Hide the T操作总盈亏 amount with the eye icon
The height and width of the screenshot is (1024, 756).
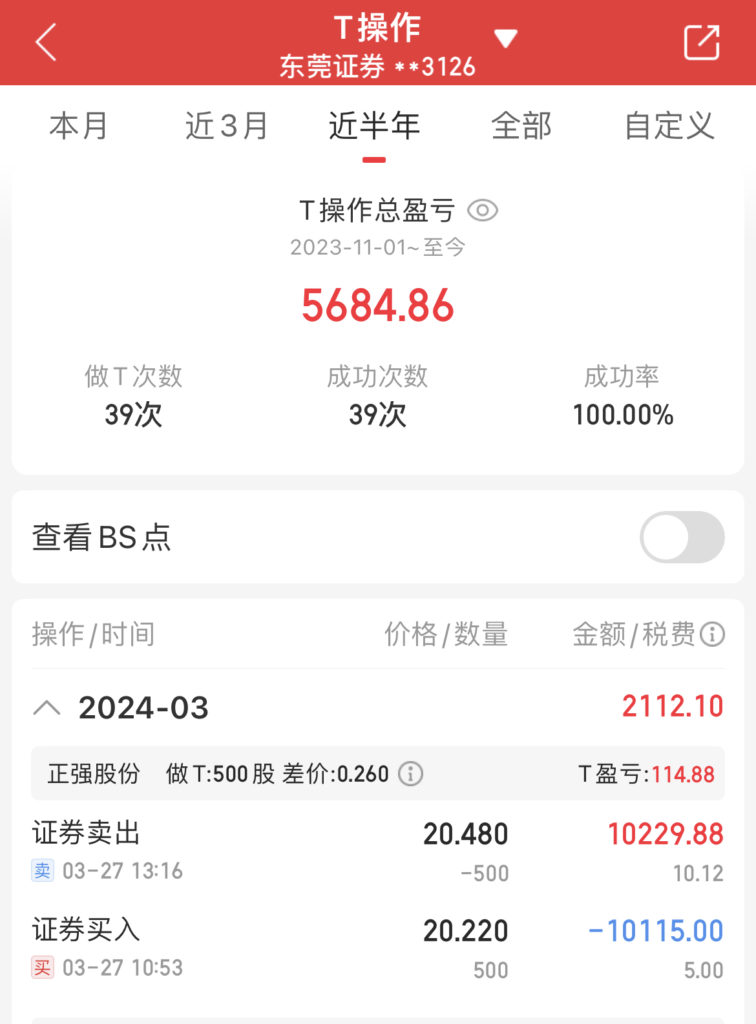click(x=483, y=211)
